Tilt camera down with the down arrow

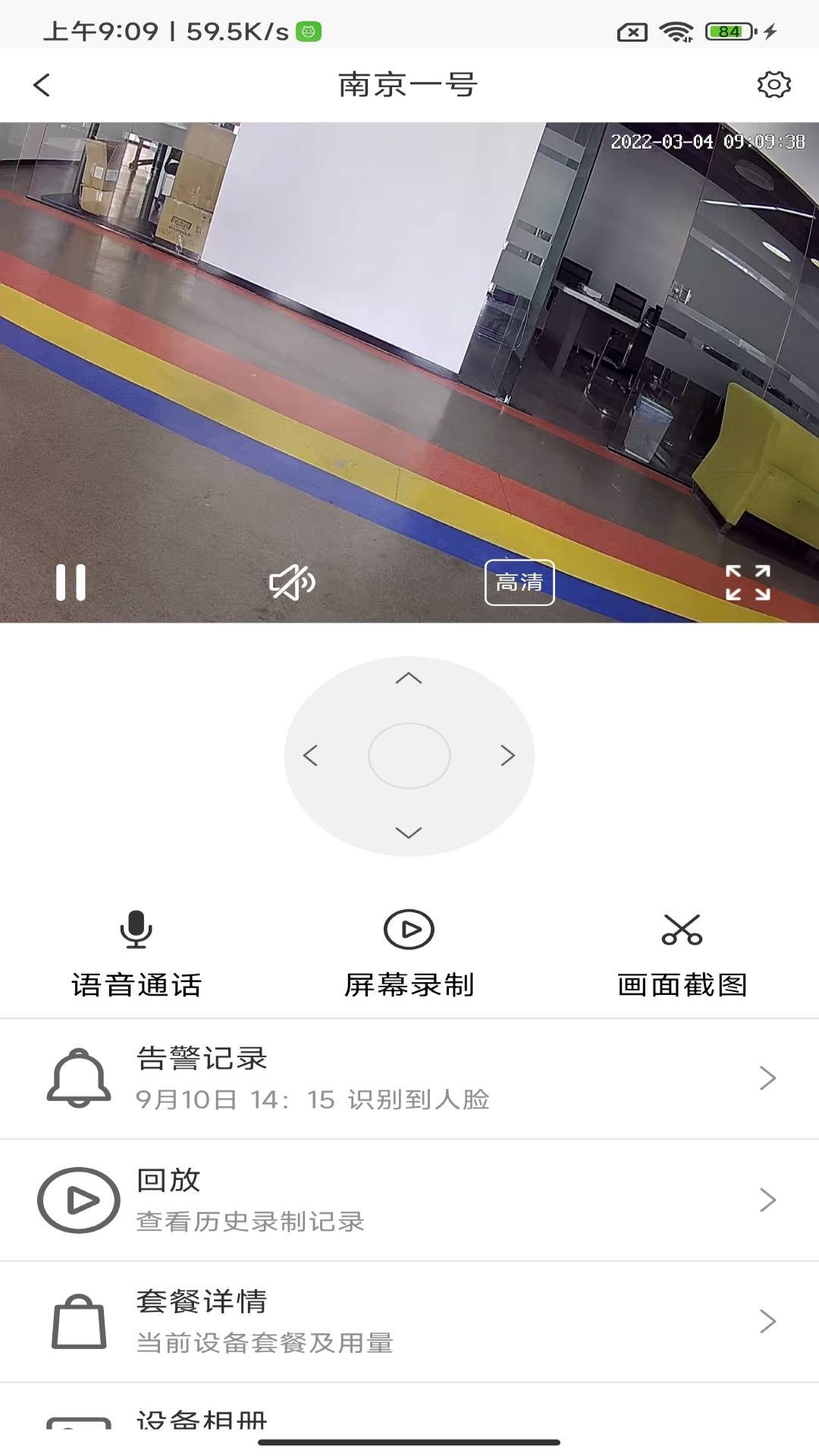pos(409,833)
